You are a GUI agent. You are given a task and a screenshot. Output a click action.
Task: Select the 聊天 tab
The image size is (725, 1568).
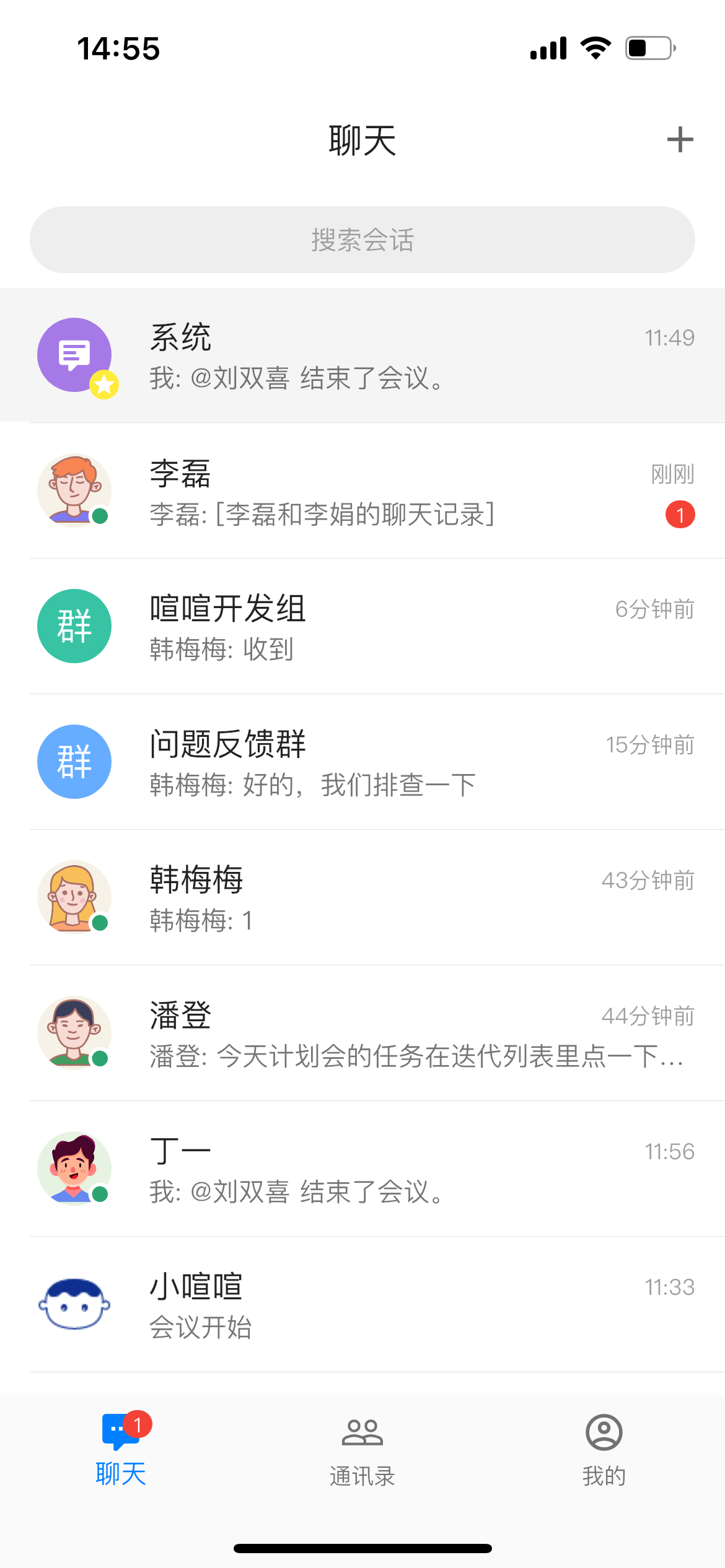(x=121, y=1449)
